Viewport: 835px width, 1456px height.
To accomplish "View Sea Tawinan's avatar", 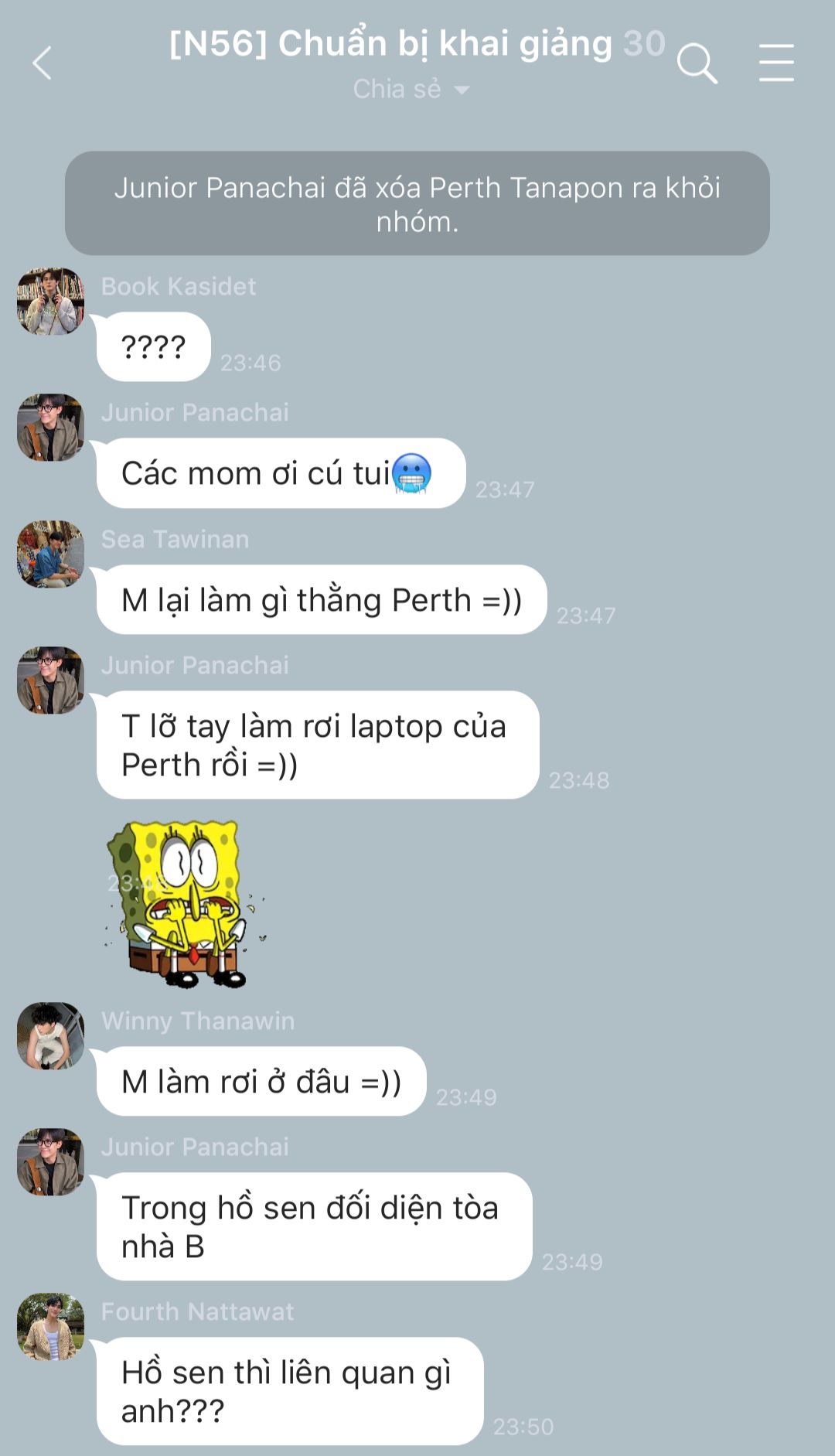I will [x=51, y=554].
